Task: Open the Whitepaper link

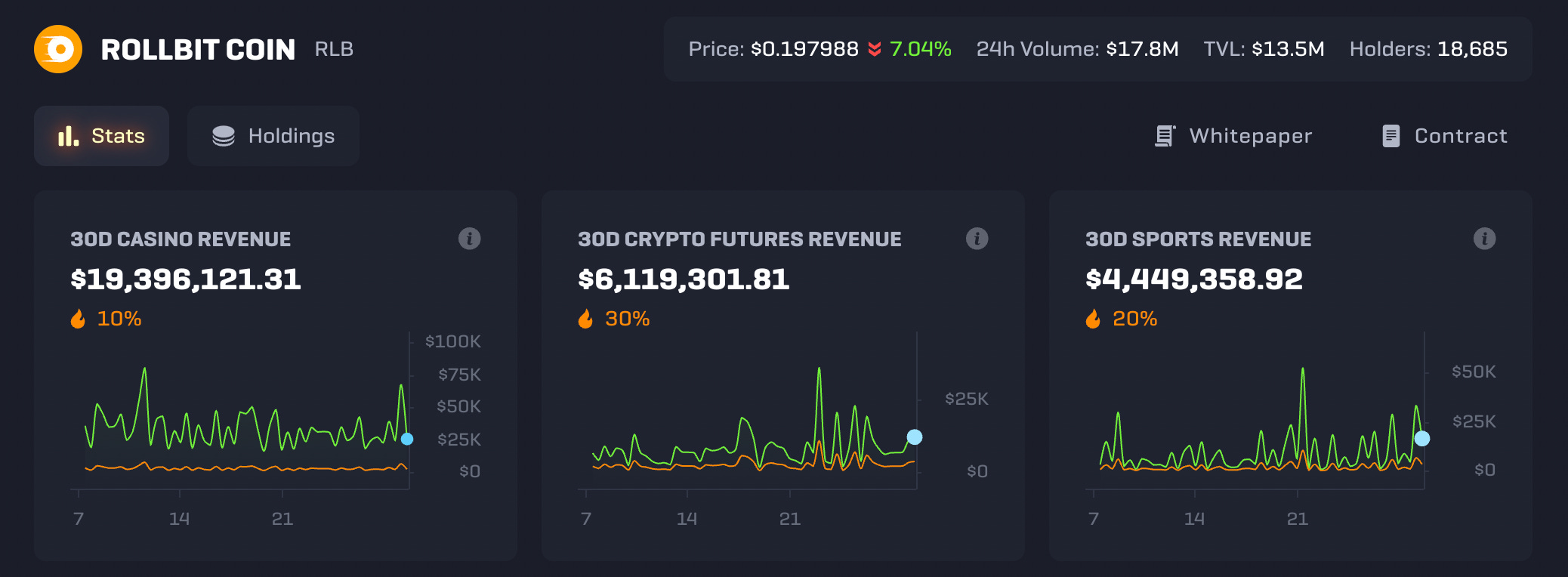Action: tap(1233, 136)
